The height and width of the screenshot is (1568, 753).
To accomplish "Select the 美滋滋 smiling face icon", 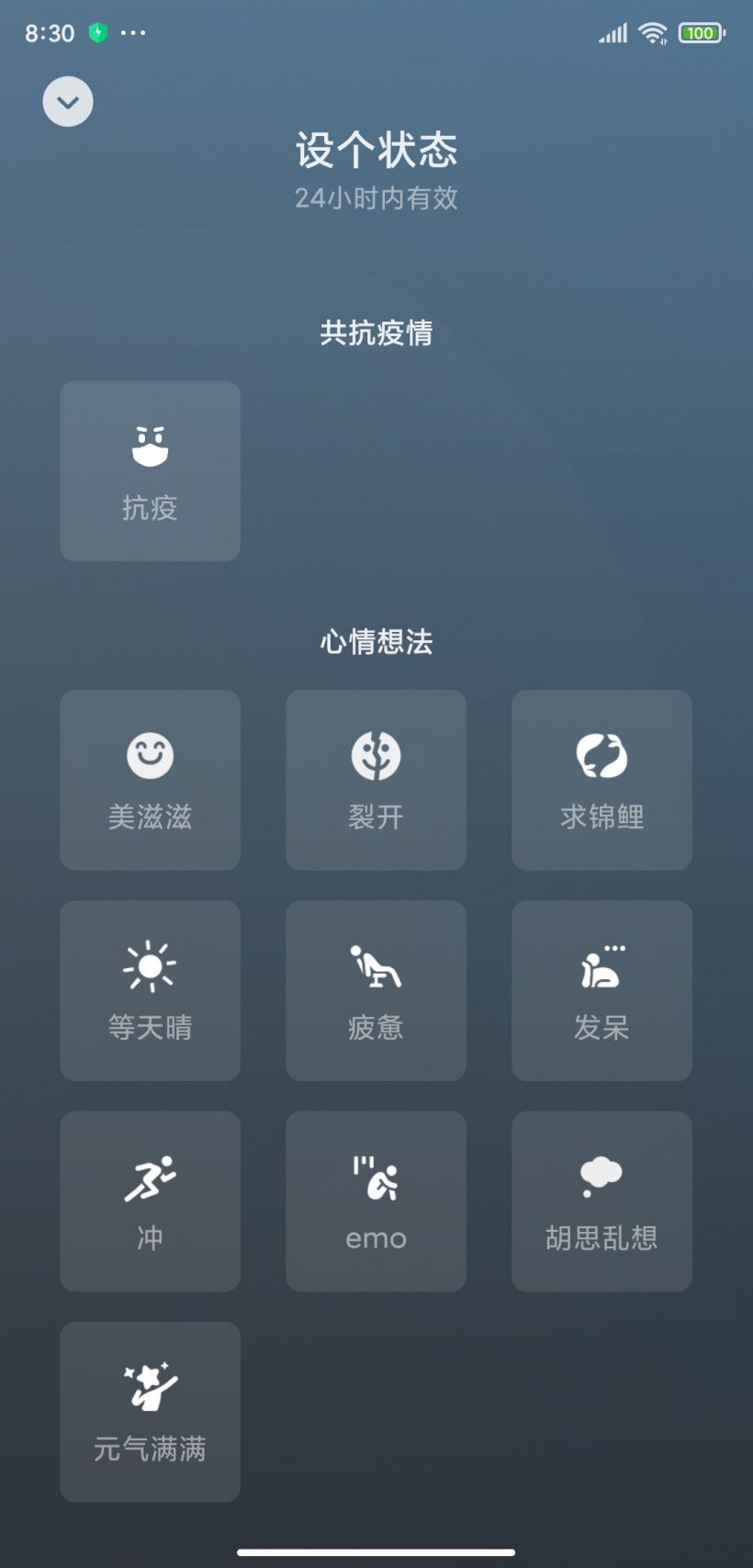I will pos(150,754).
